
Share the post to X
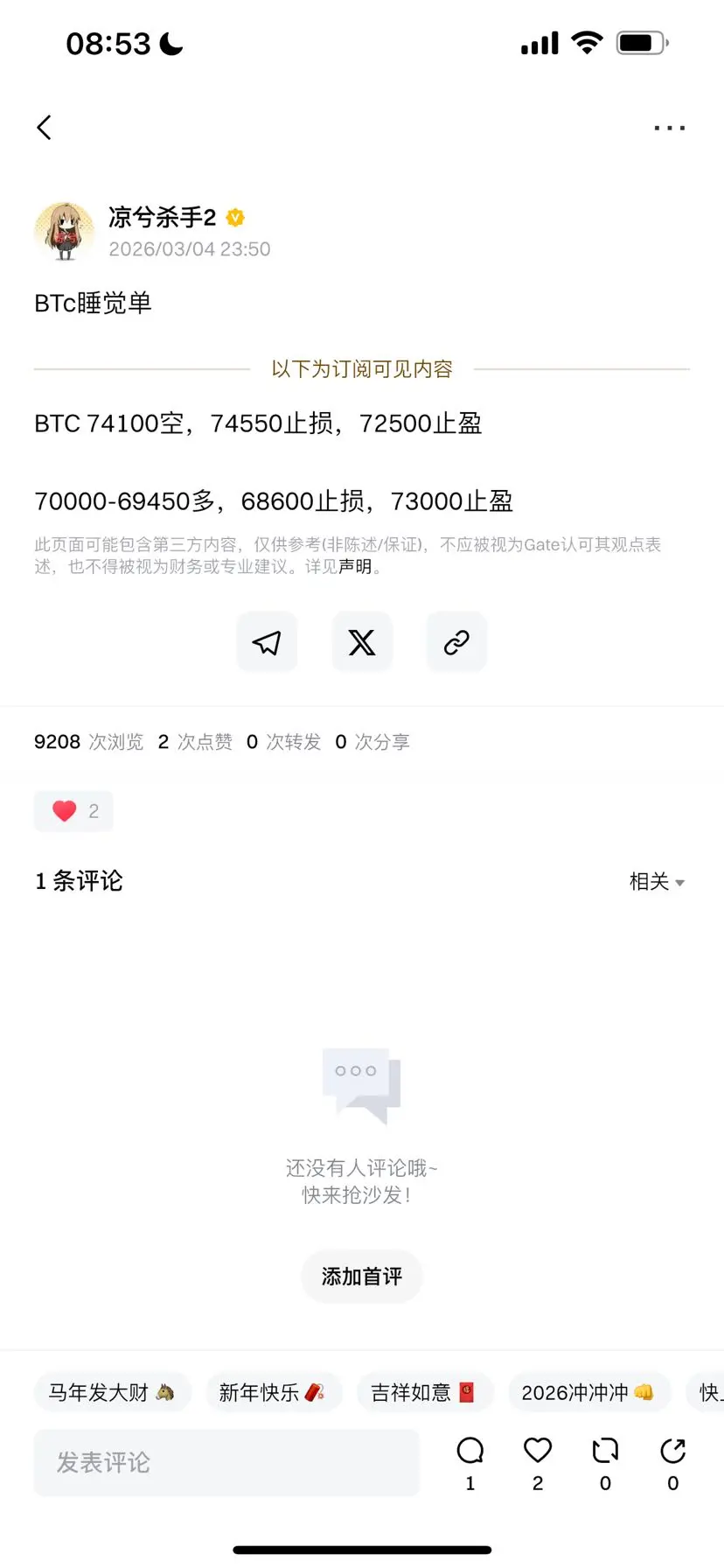tap(361, 641)
